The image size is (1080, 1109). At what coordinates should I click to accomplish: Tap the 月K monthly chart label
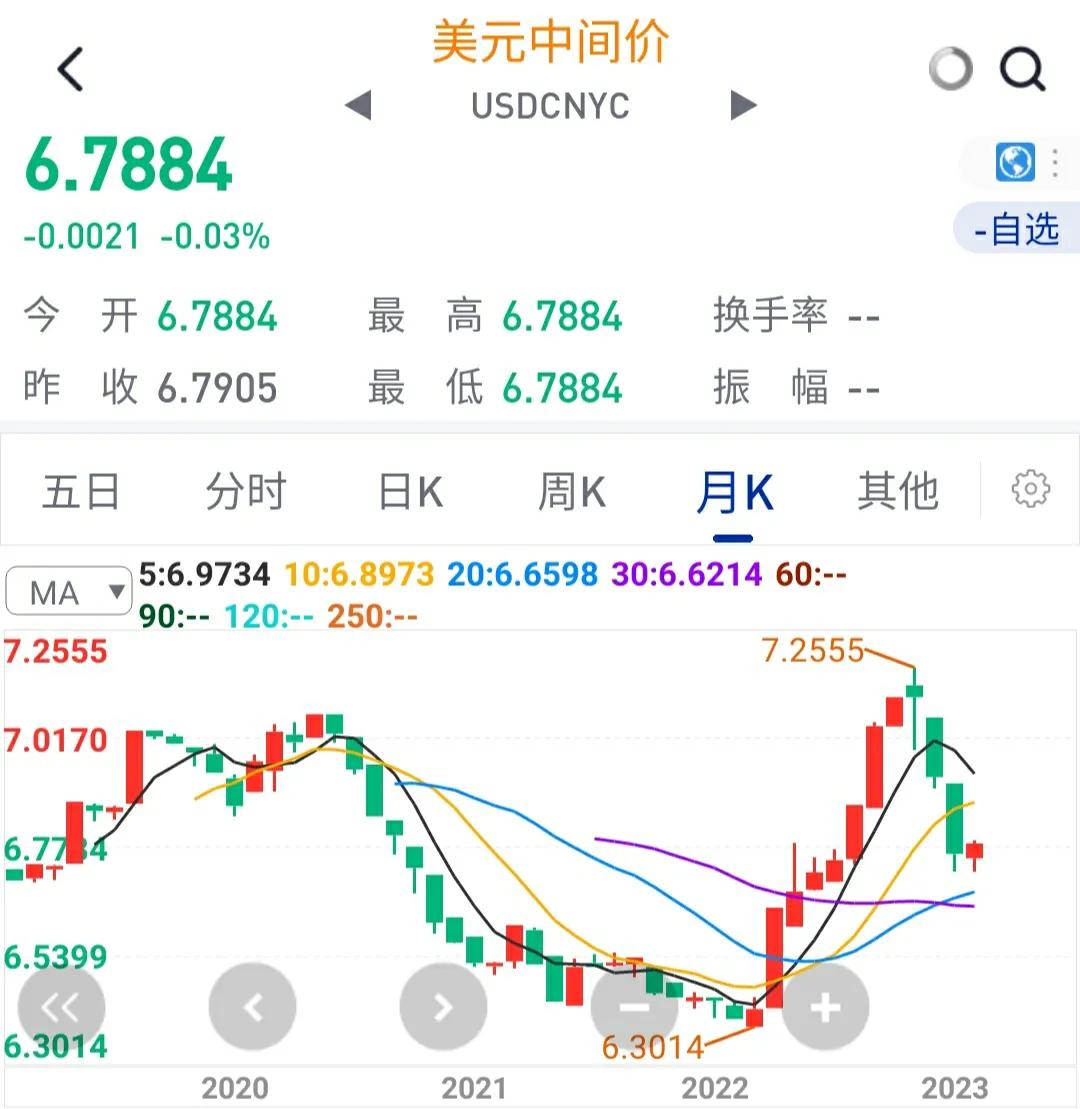735,491
